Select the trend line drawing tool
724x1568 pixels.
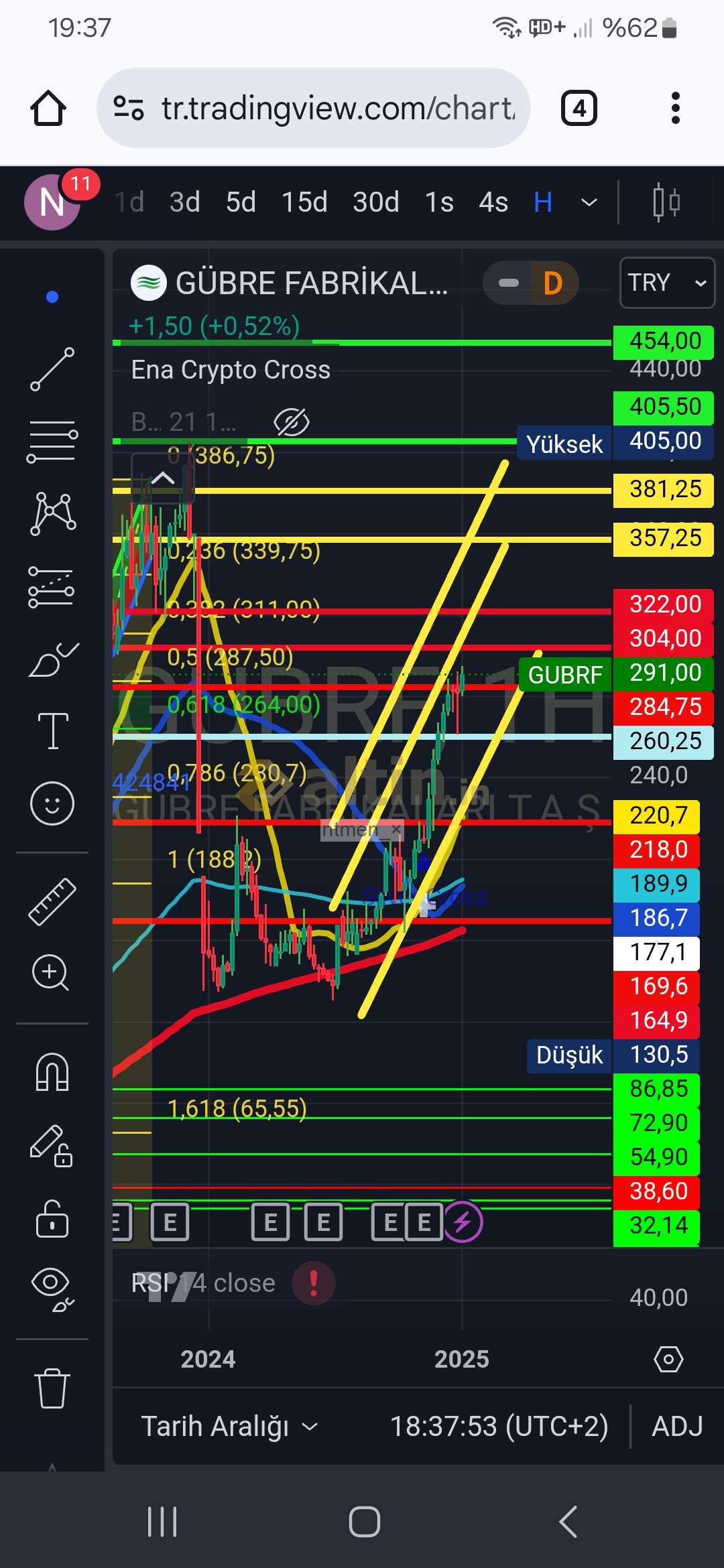coord(52,369)
